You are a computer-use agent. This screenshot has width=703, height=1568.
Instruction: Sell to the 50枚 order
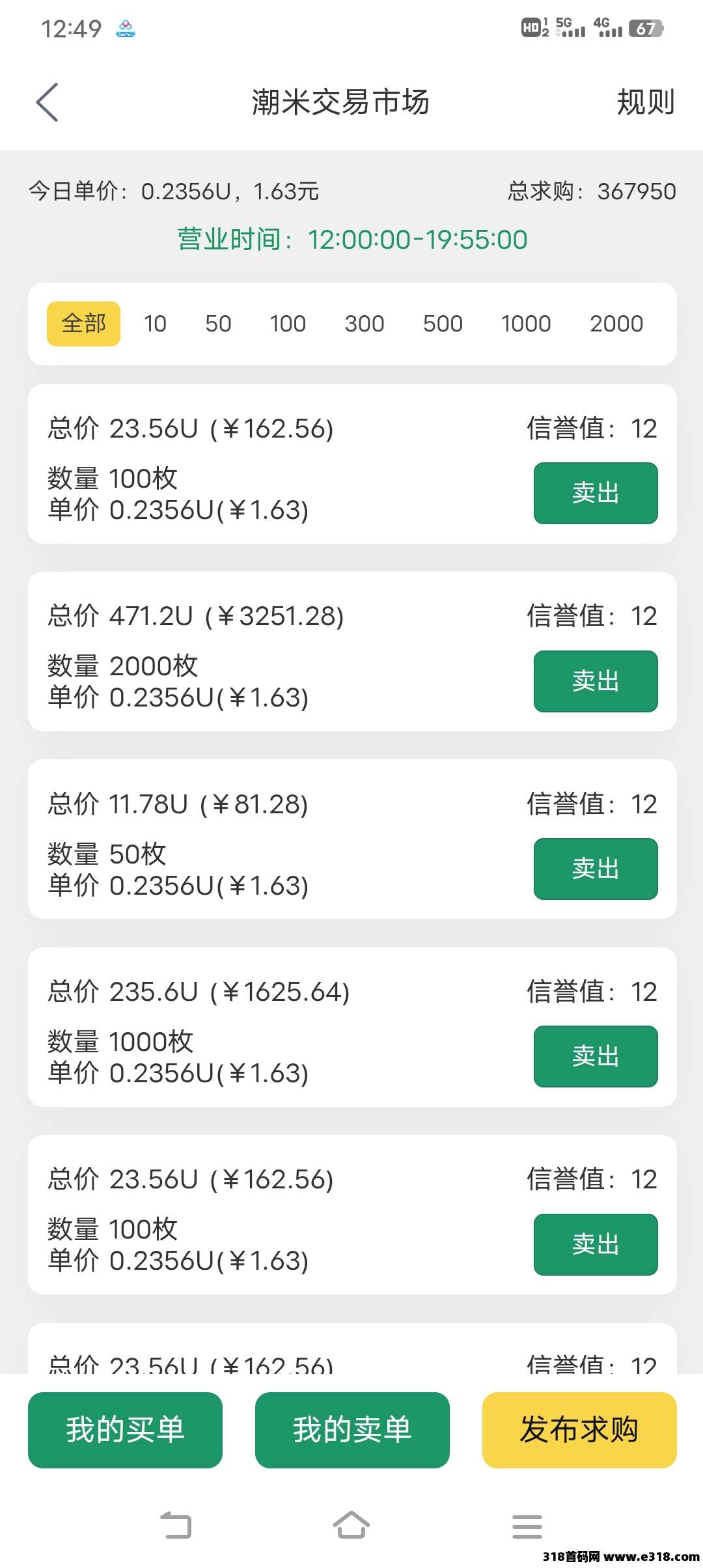pos(595,869)
